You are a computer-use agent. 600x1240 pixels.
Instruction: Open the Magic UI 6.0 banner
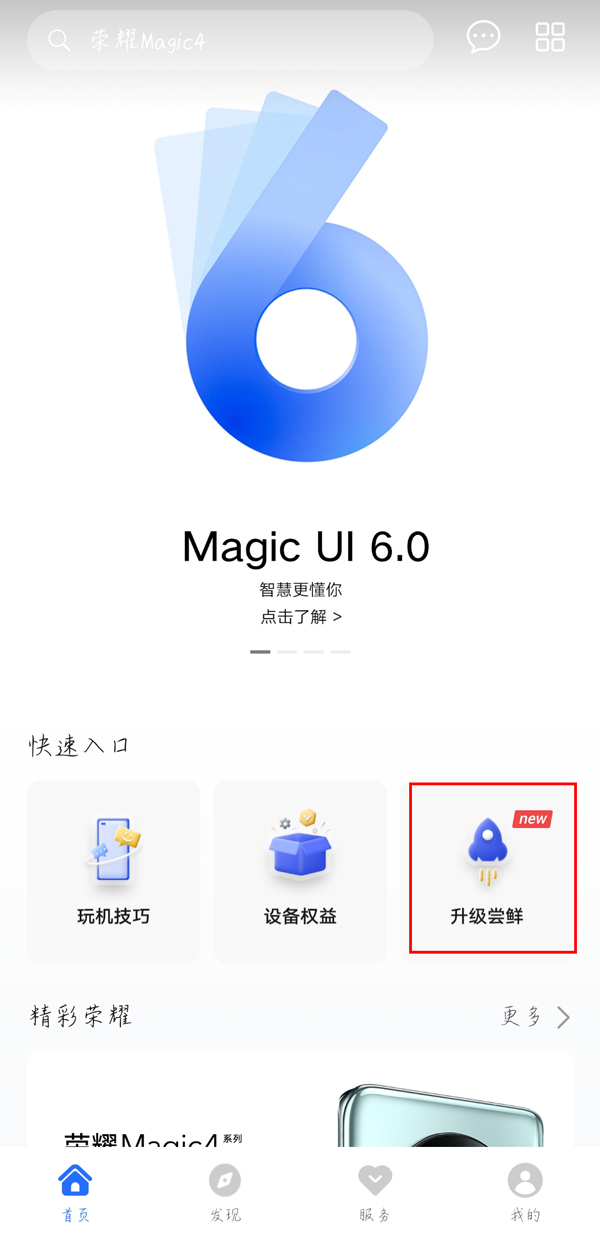pyautogui.click(x=305, y=300)
